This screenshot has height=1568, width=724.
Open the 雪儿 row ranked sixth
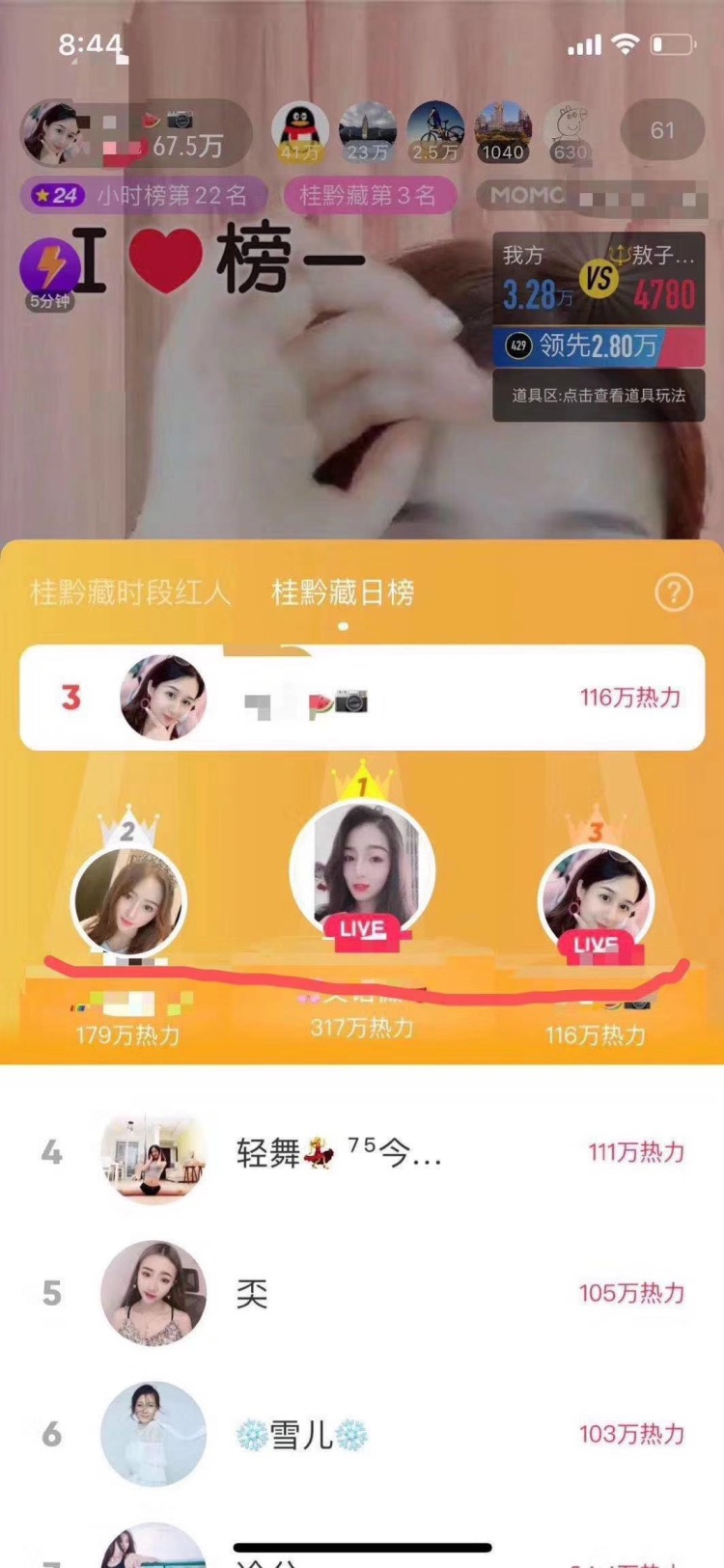tap(362, 1434)
